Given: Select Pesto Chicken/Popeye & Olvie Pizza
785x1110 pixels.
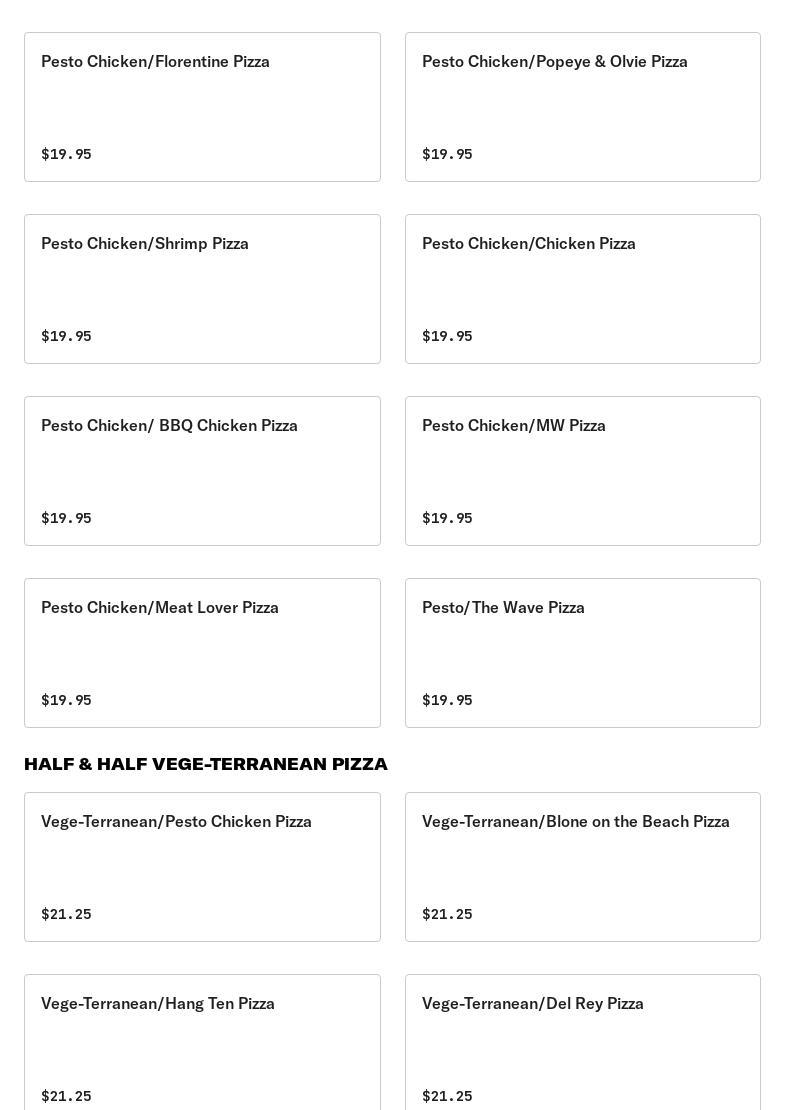Looking at the screenshot, I should click(582, 107).
